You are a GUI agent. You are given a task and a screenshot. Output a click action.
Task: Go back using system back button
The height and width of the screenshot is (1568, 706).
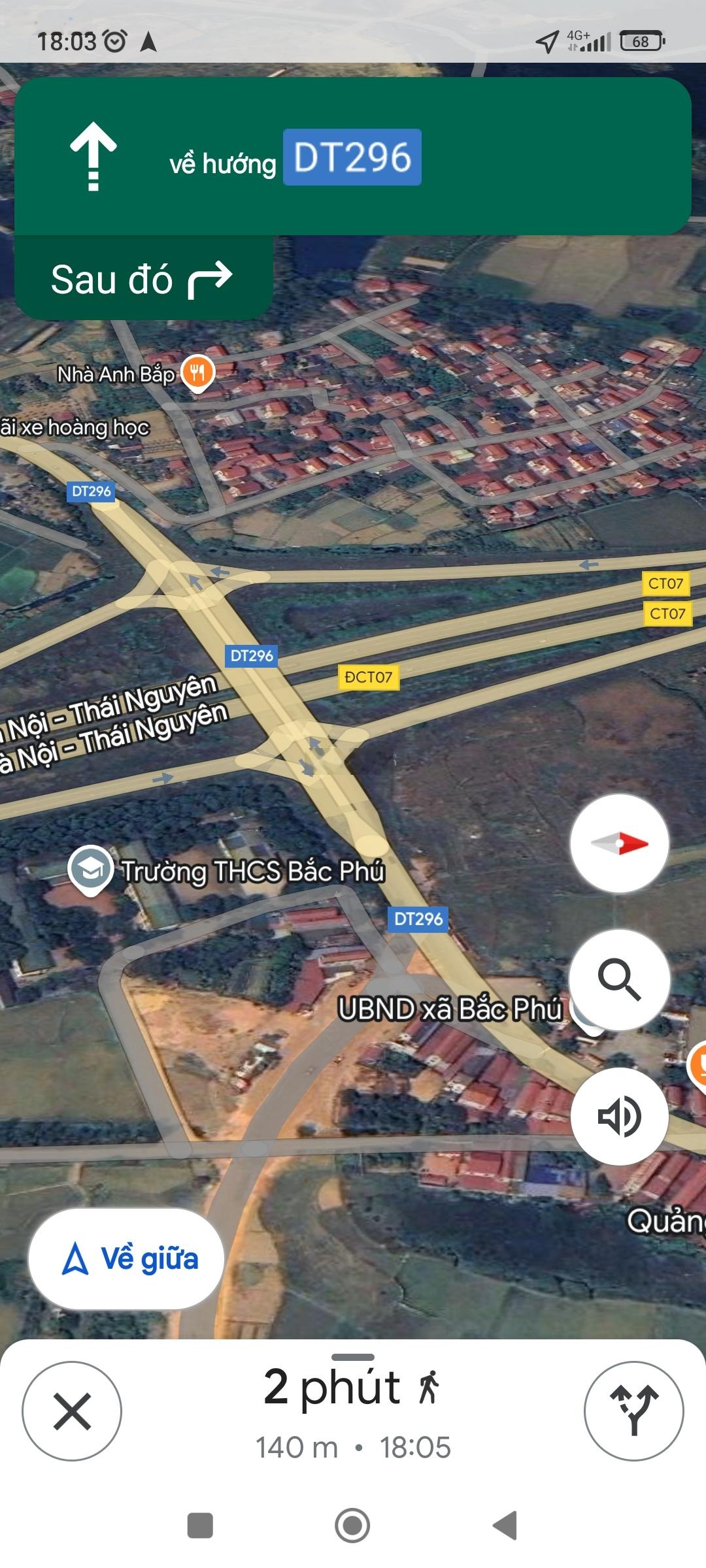(505, 1526)
